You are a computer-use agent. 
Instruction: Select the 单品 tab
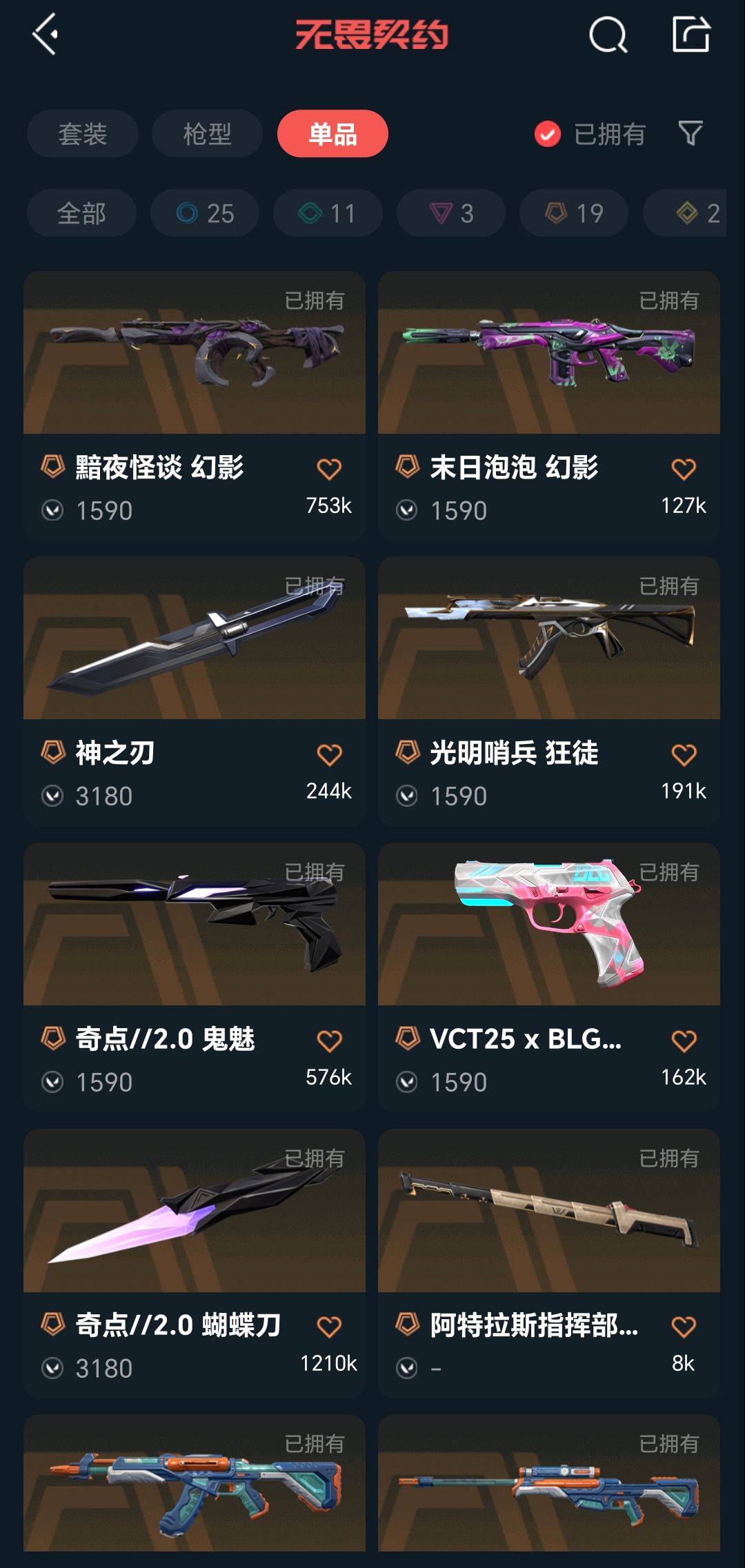[x=332, y=134]
